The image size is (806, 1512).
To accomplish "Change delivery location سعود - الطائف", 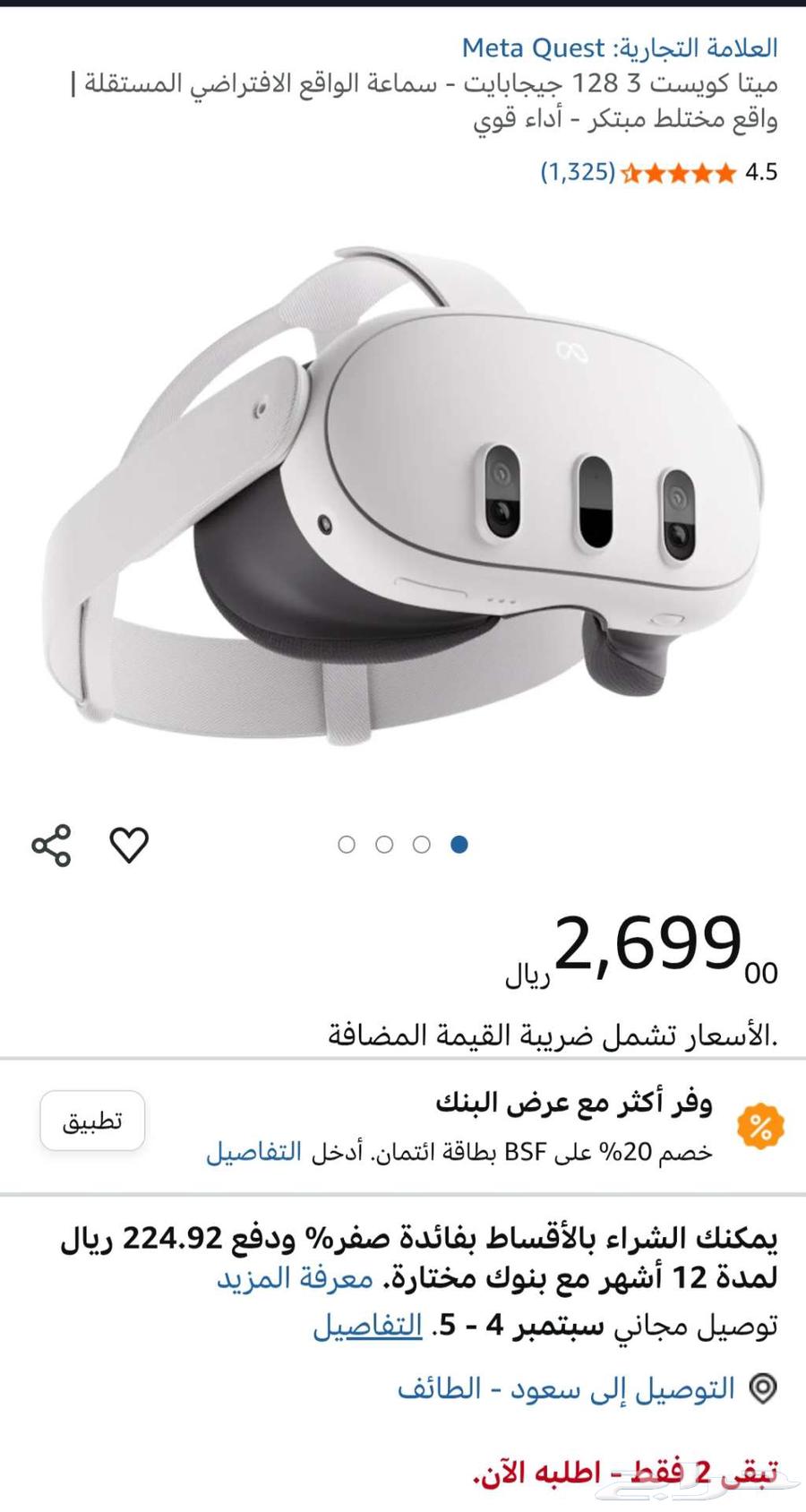I will click(x=566, y=1389).
